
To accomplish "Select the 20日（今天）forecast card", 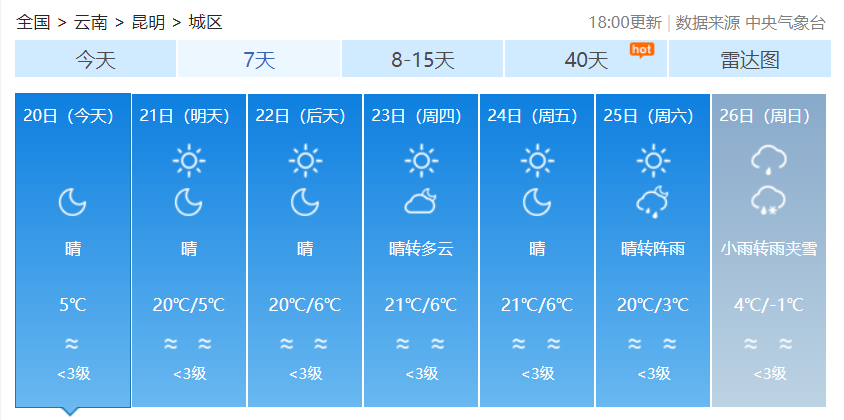I will 73,250.
